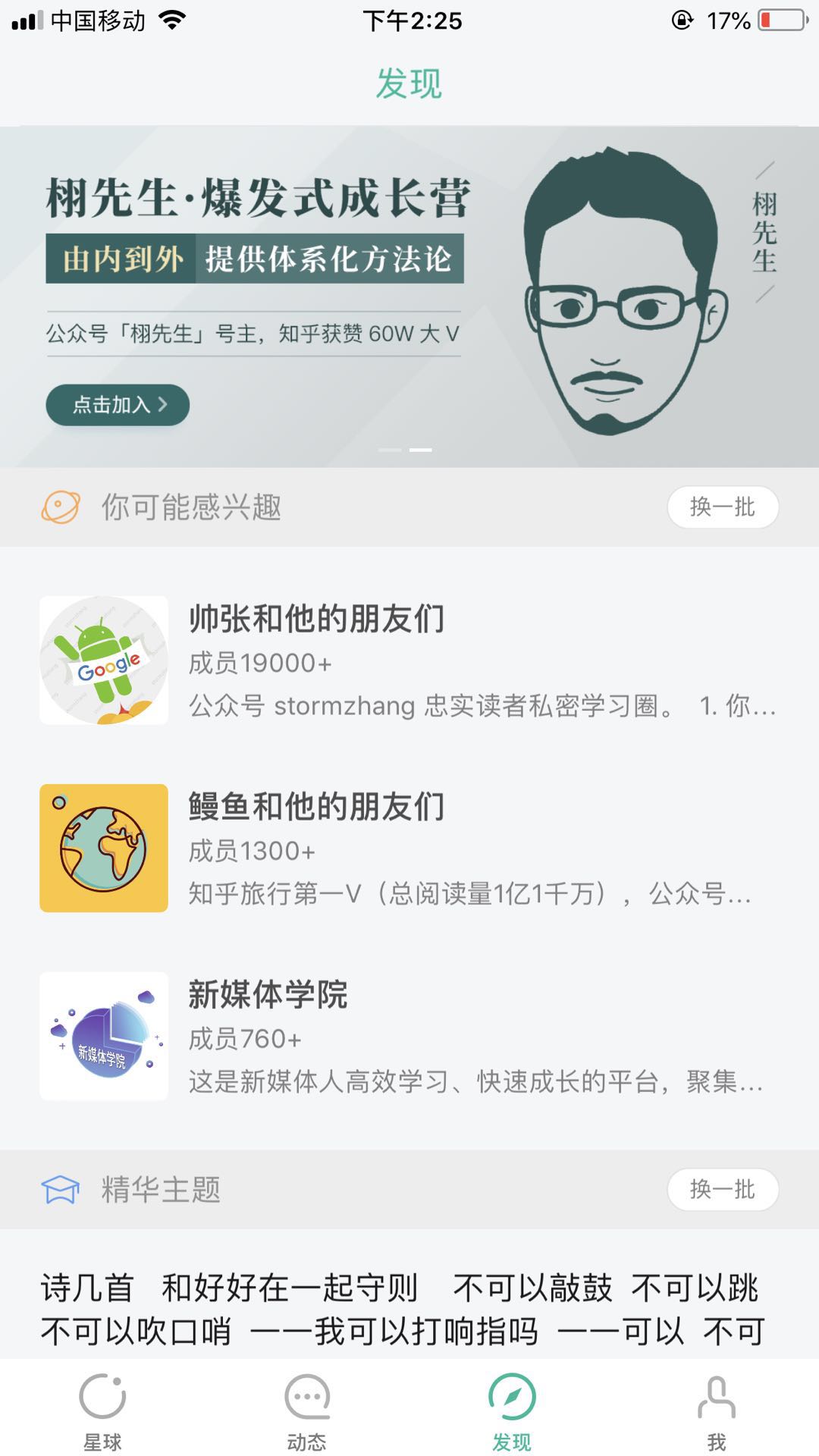The image size is (819, 1456).
Task: Open 帅张和他的朋友们 group
Action: (409, 660)
